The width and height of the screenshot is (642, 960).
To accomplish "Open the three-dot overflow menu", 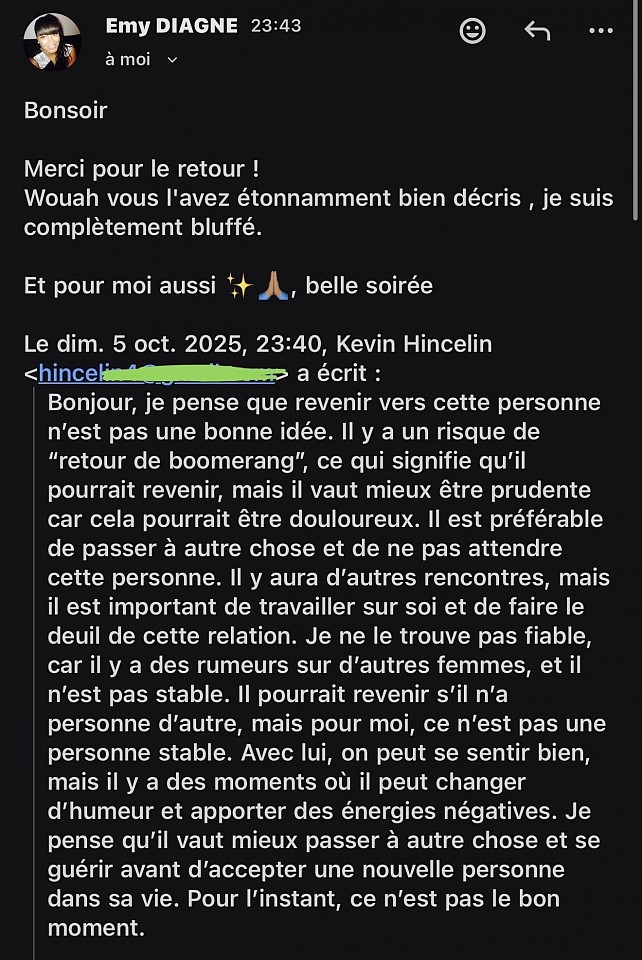I will tap(601, 31).
